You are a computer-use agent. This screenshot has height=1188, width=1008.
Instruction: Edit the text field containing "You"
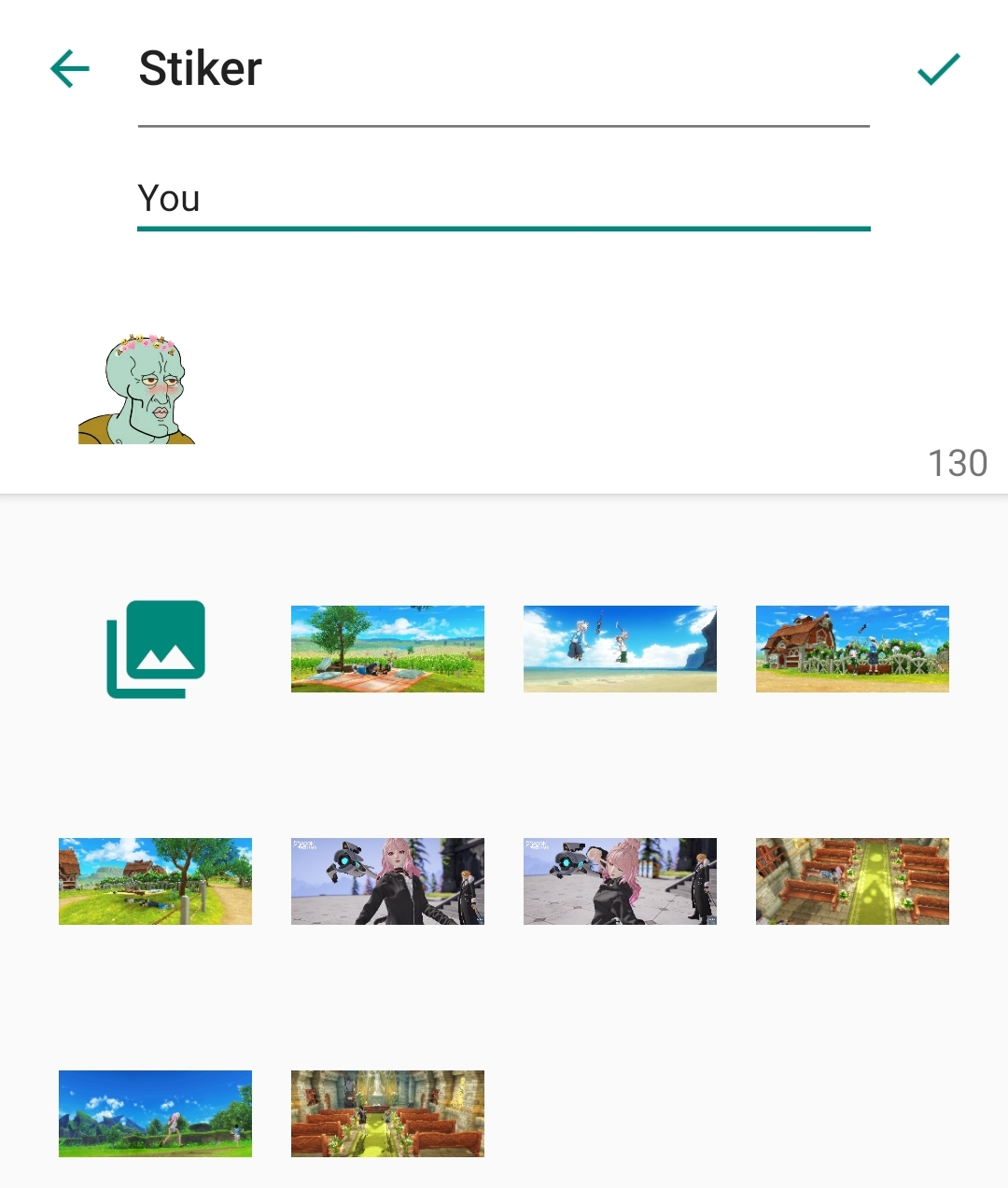502,198
